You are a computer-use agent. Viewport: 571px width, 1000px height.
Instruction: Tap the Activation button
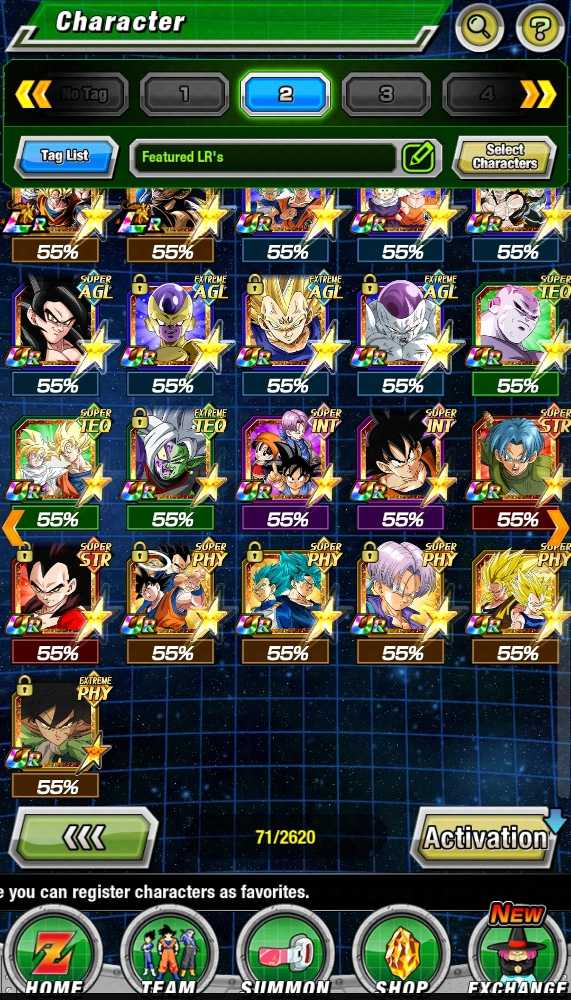(x=485, y=837)
